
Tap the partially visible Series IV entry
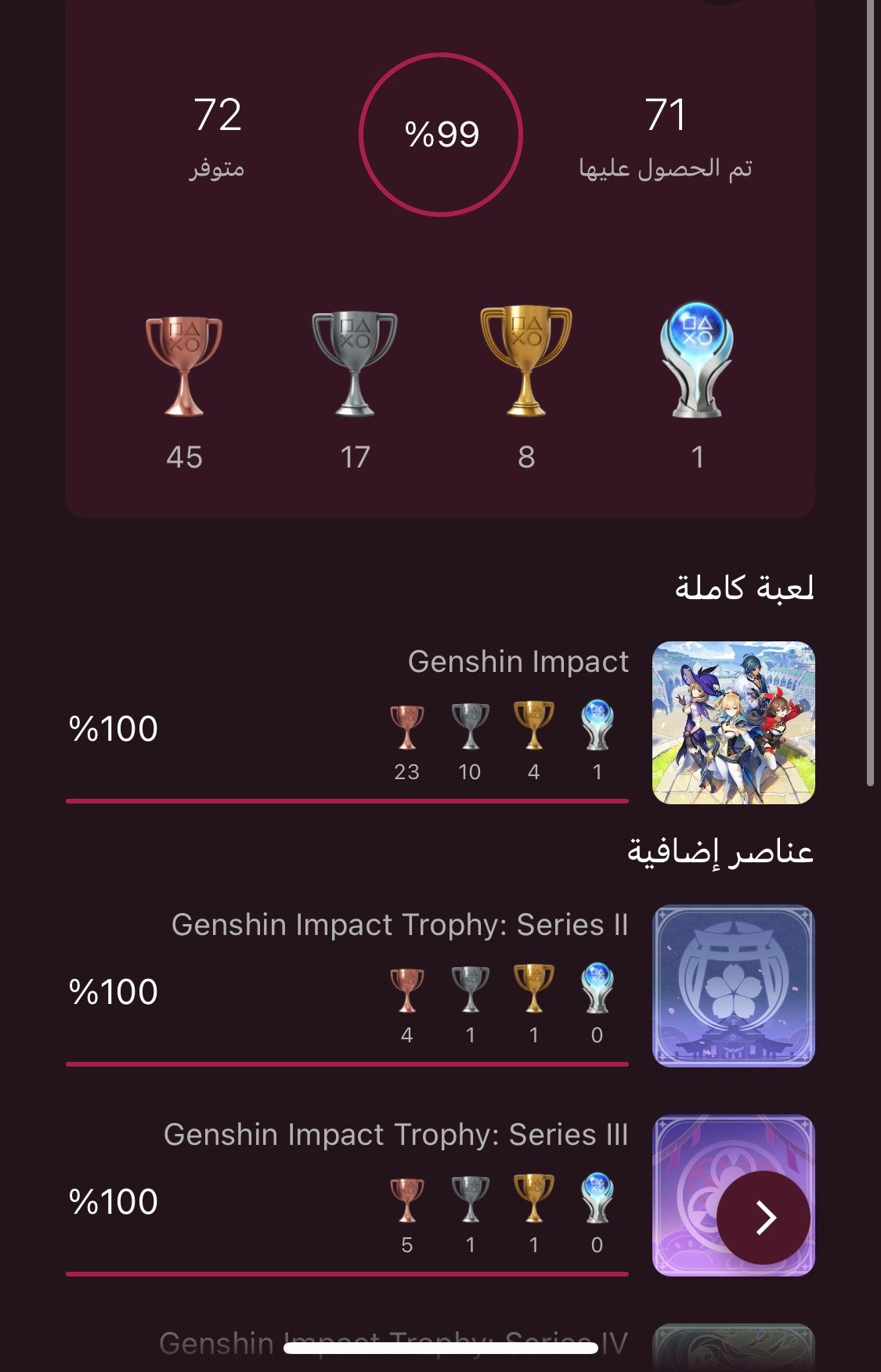tap(392, 1339)
